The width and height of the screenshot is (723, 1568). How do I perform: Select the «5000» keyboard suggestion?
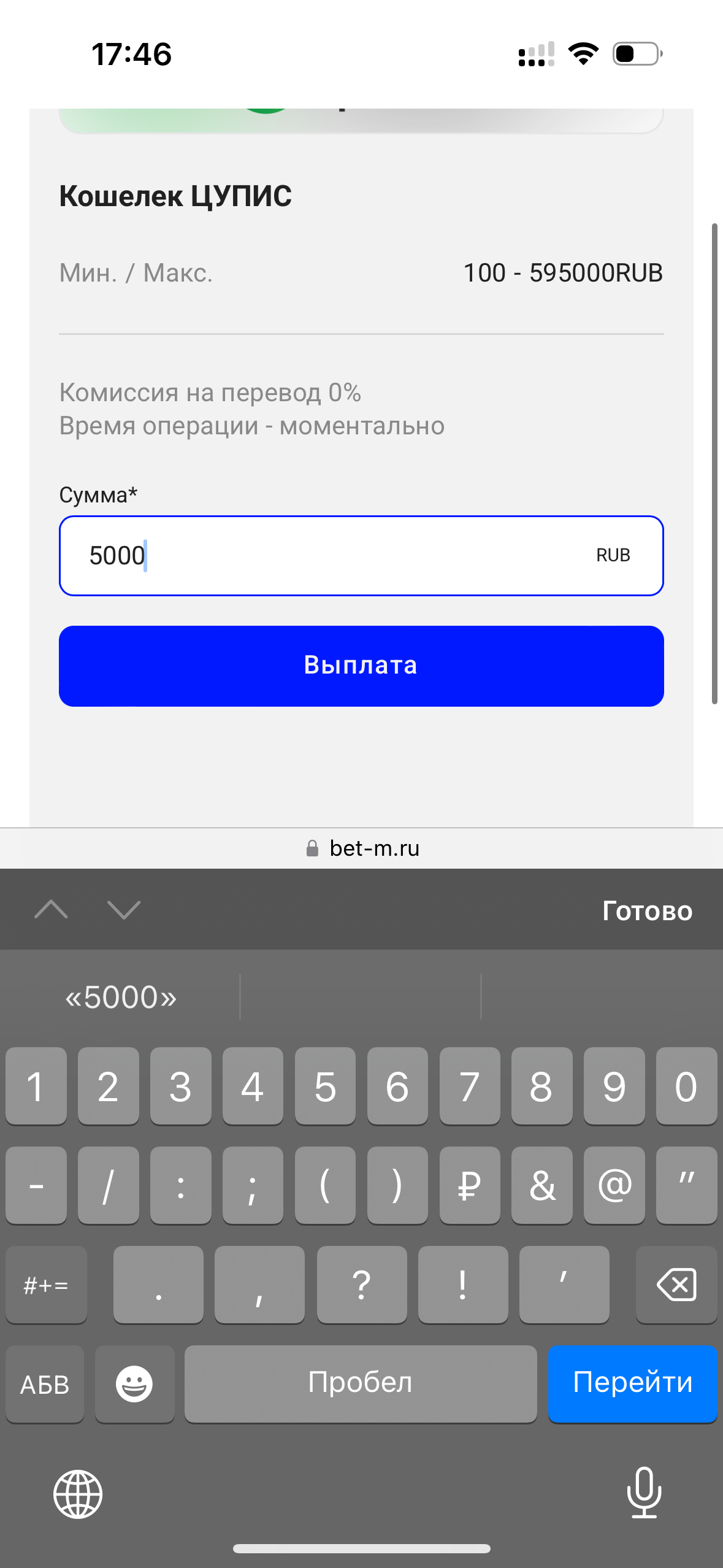click(x=121, y=997)
